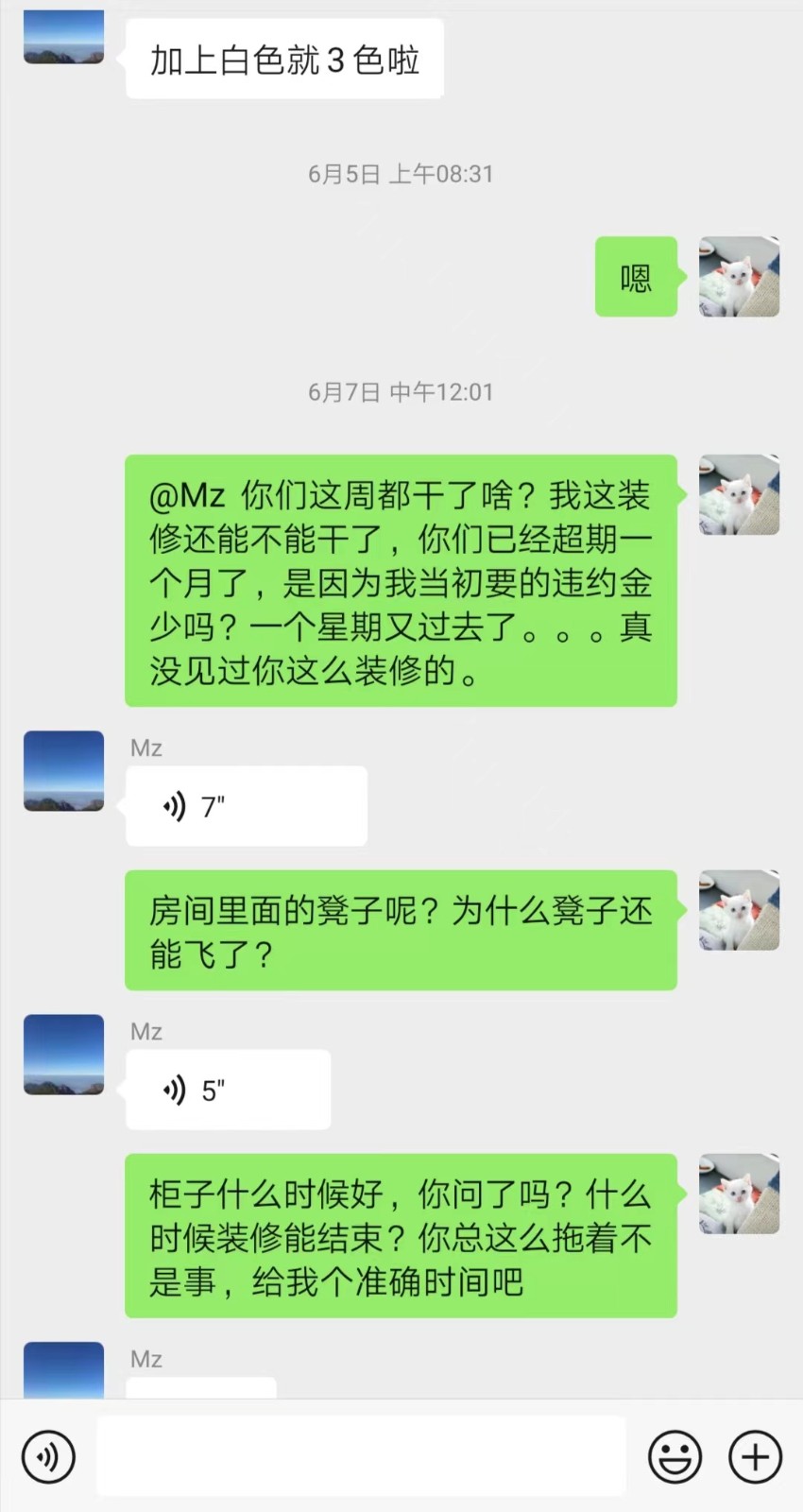Open the emoji picker
803x1512 pixels.
pos(675,1456)
